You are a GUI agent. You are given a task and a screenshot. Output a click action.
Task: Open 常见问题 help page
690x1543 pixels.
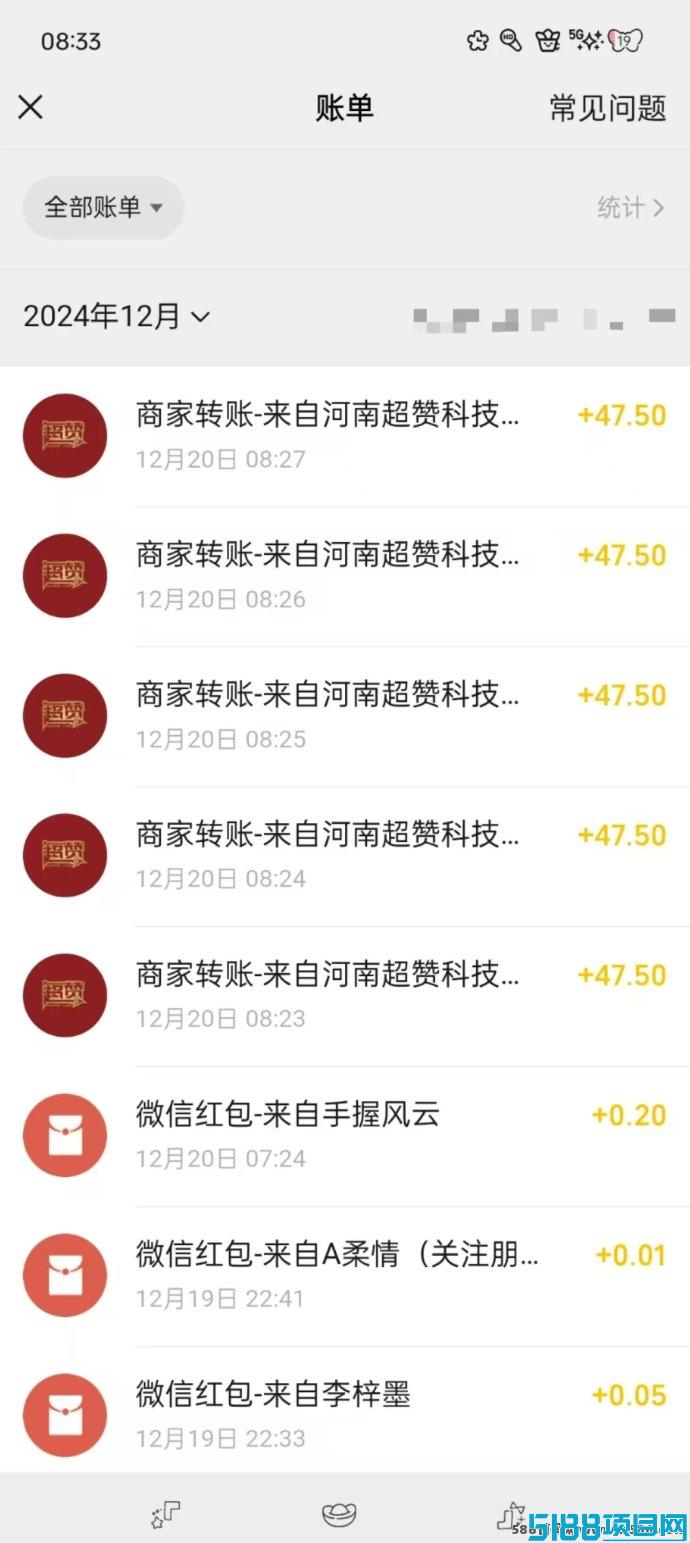point(607,108)
